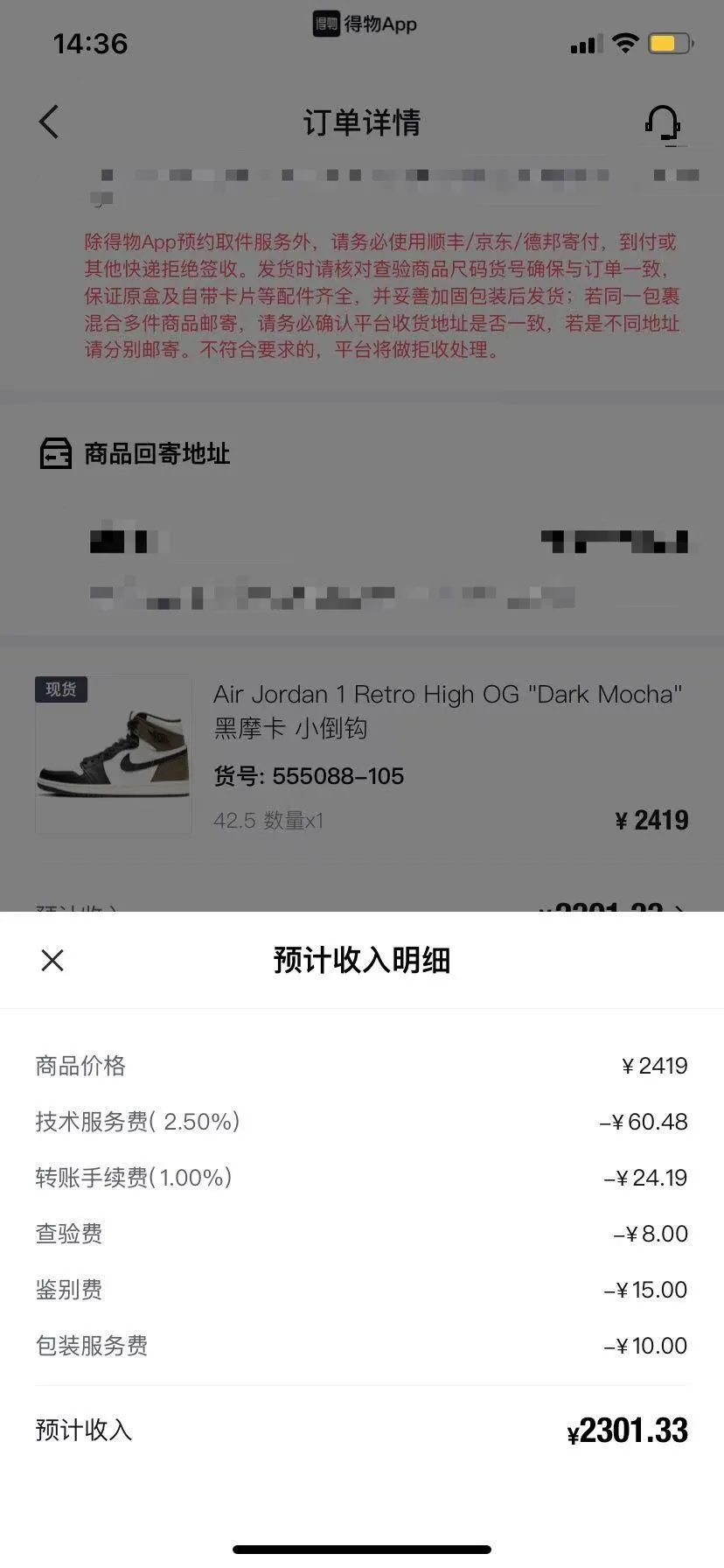Viewport: 724px width, 1568px height.
Task: Open customer service via the headset icon
Action: [663, 123]
